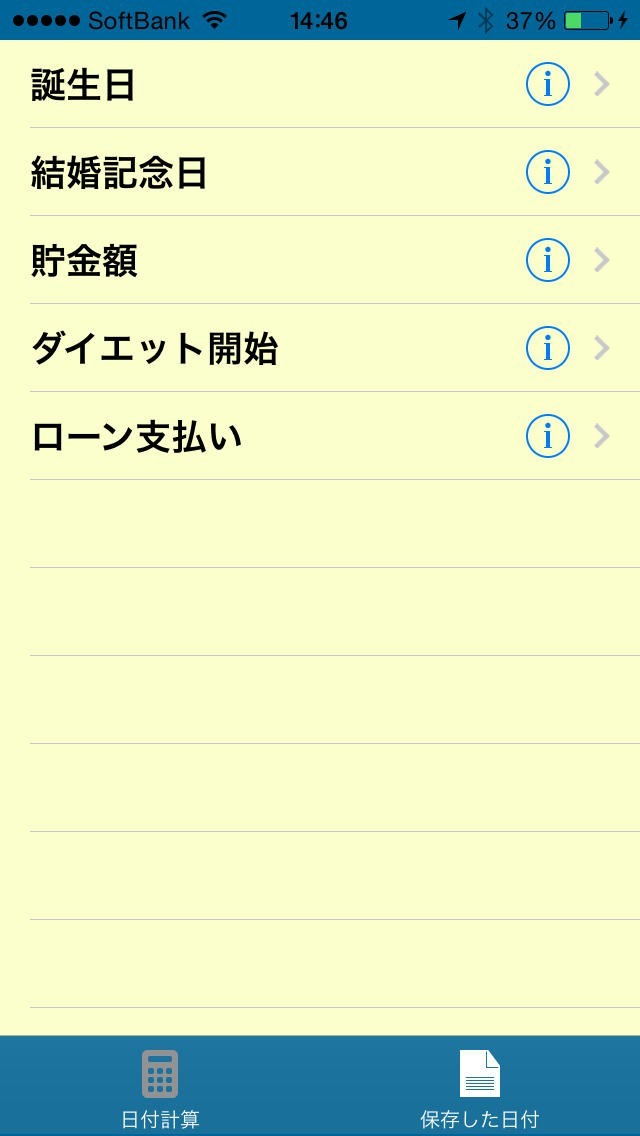Show info for ダイエット開始

547,349
